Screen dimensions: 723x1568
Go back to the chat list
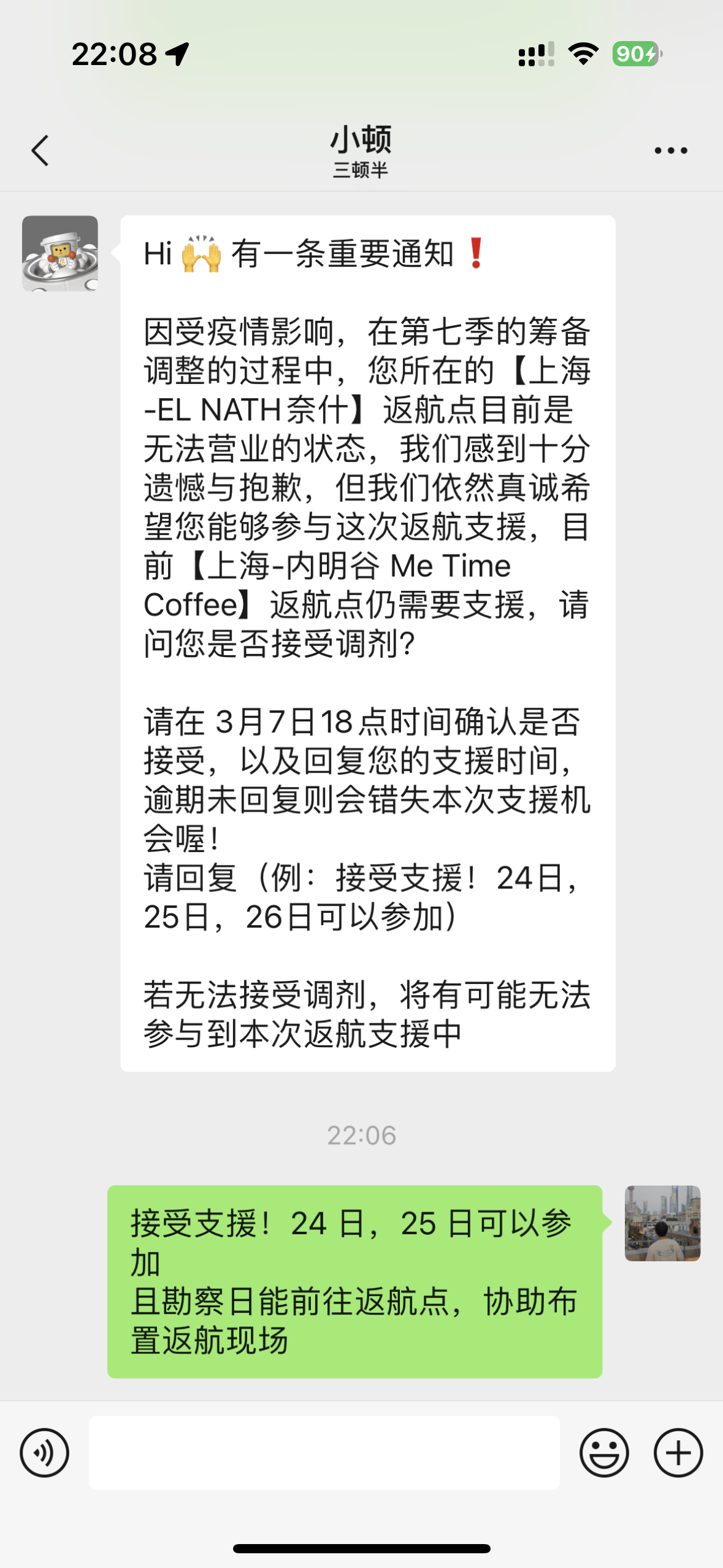(40, 151)
